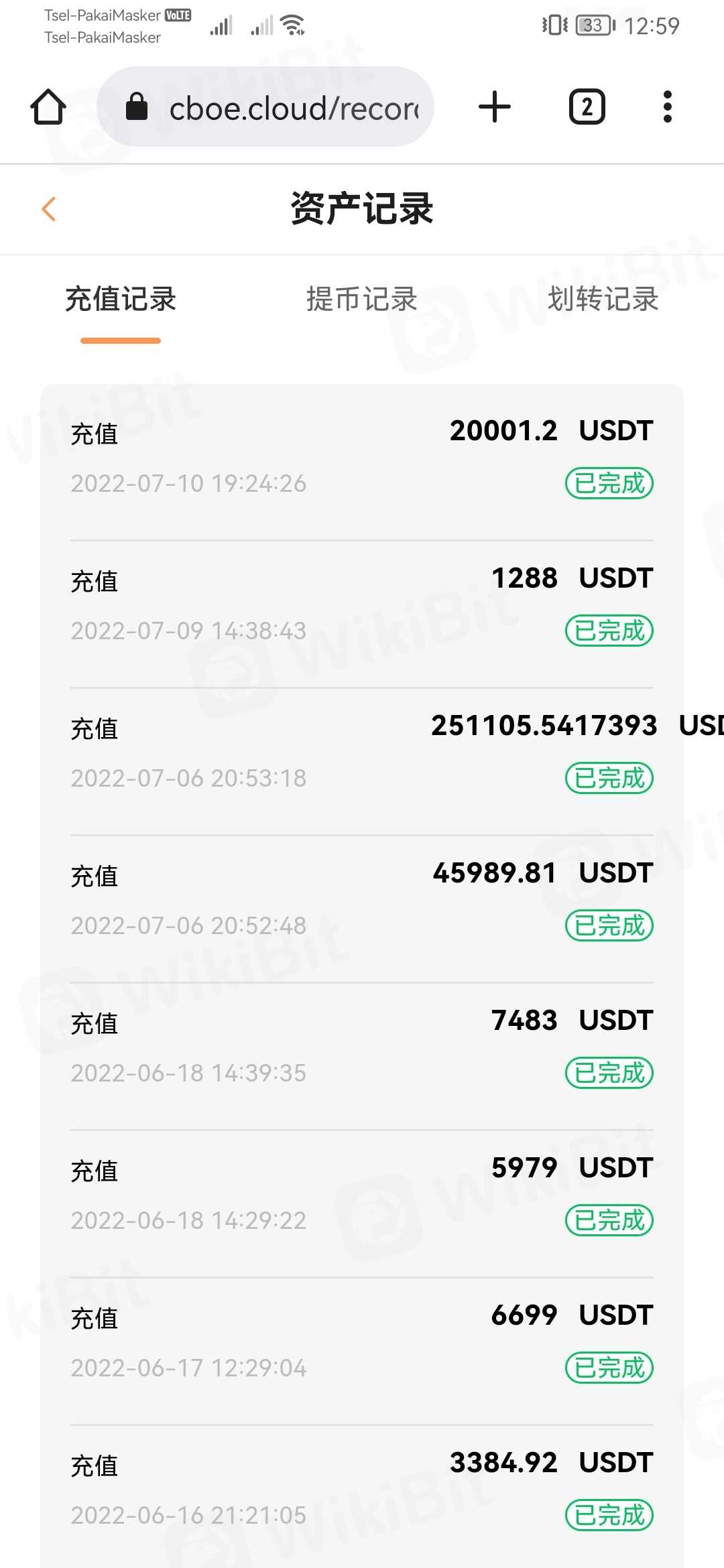Switch to the 划转记录 tab
Screen dimensions: 724x1568
point(603,300)
